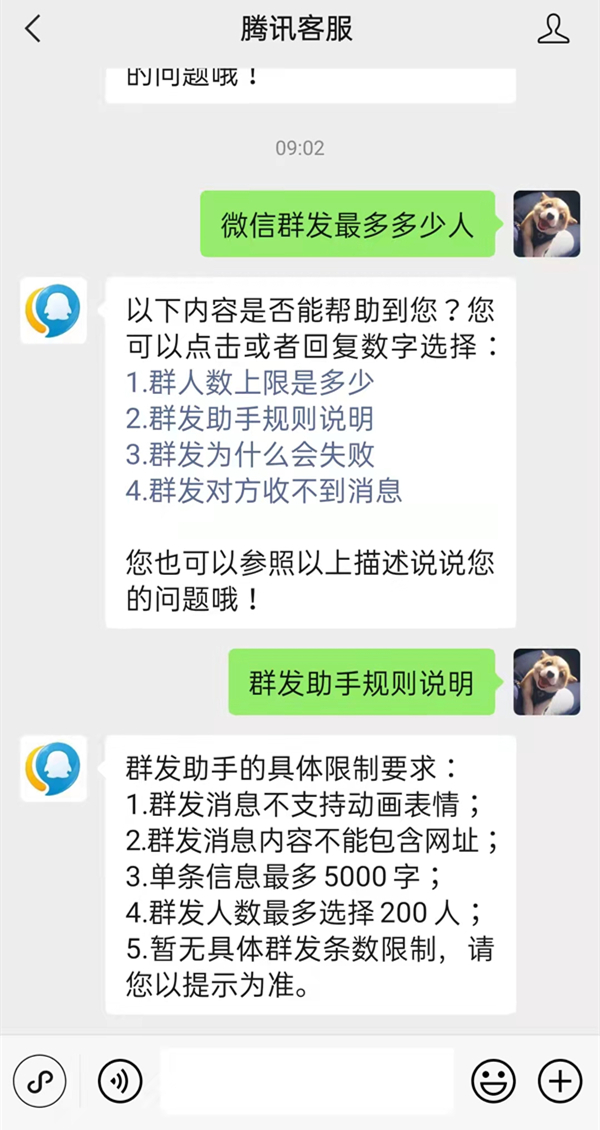Tap link 3.群发为什么会失败
The image size is (600, 1130).
pyautogui.click(x=251, y=455)
